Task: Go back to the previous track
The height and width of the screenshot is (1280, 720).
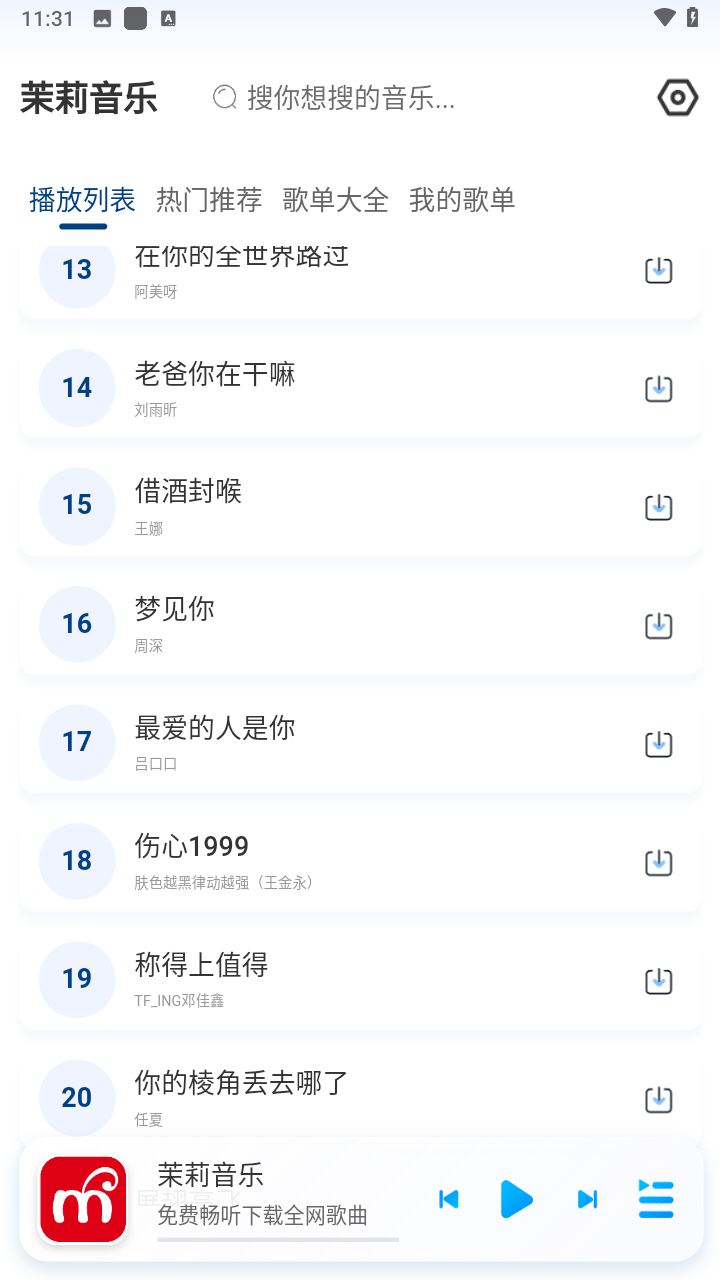Action: pyautogui.click(x=448, y=1199)
